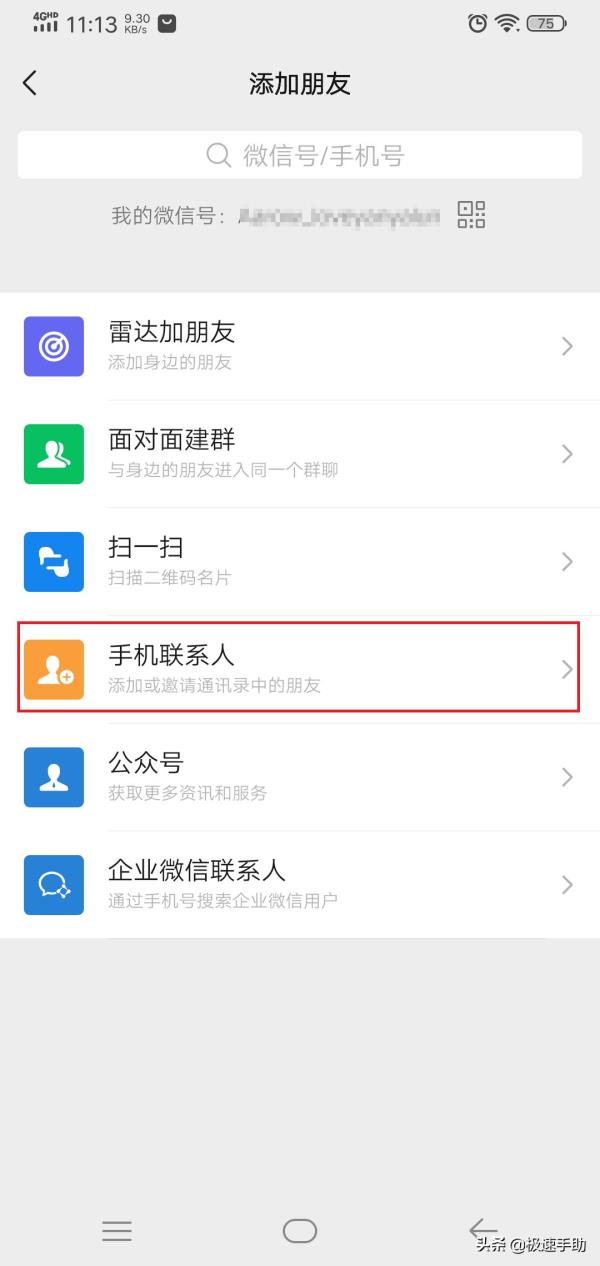Open 面对面建群

tap(300, 454)
